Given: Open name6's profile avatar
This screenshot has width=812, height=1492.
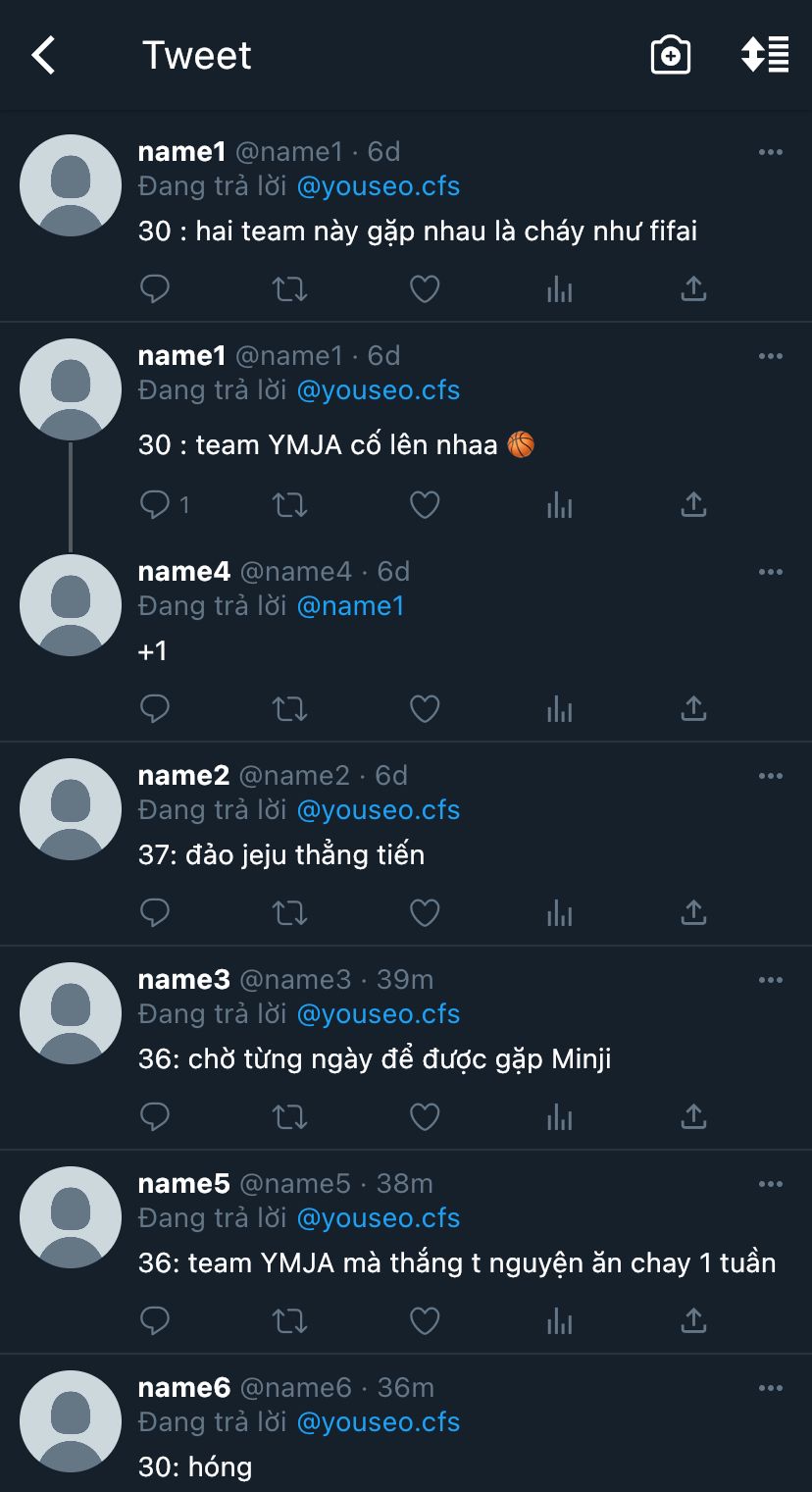Looking at the screenshot, I should pyautogui.click(x=71, y=1421).
